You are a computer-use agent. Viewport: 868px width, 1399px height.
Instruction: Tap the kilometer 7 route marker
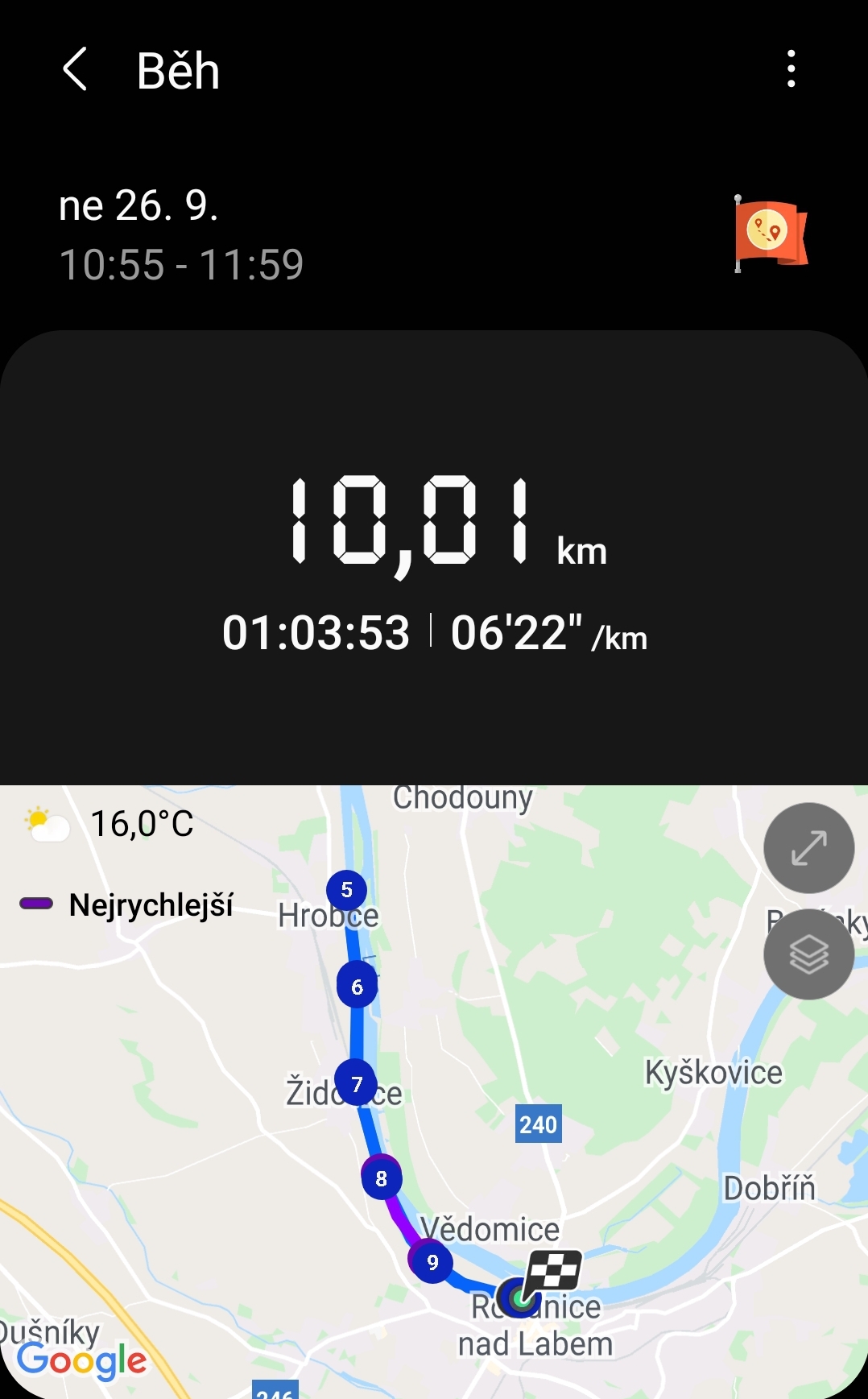point(356,1084)
